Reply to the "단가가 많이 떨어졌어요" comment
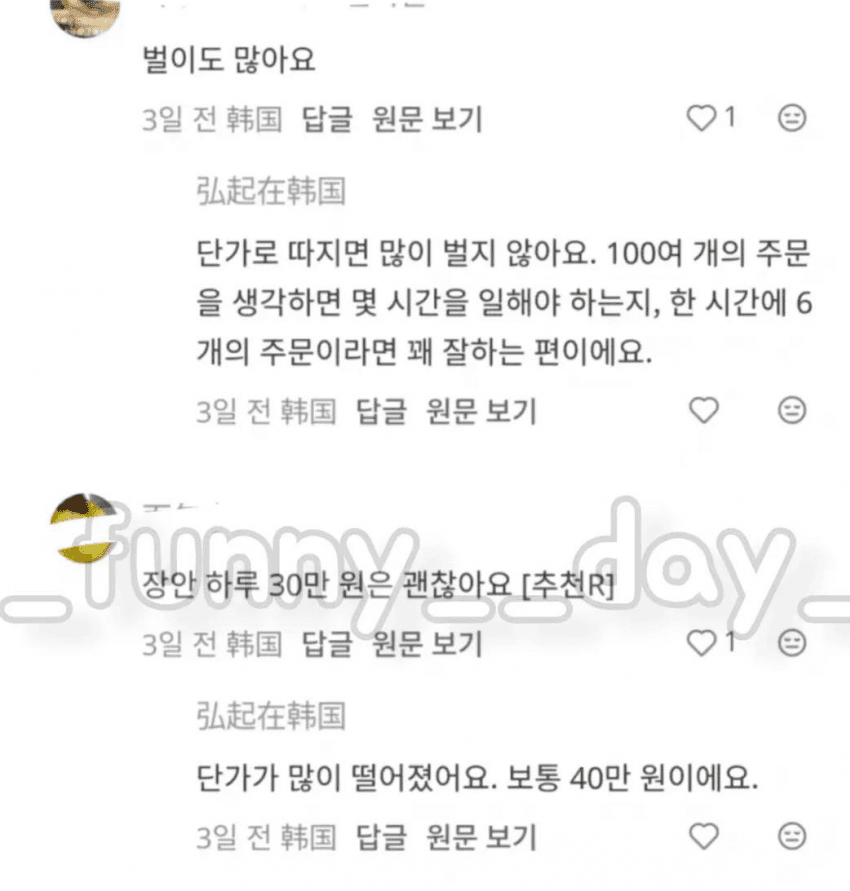Screen dimensions: 850x891 coord(382,835)
